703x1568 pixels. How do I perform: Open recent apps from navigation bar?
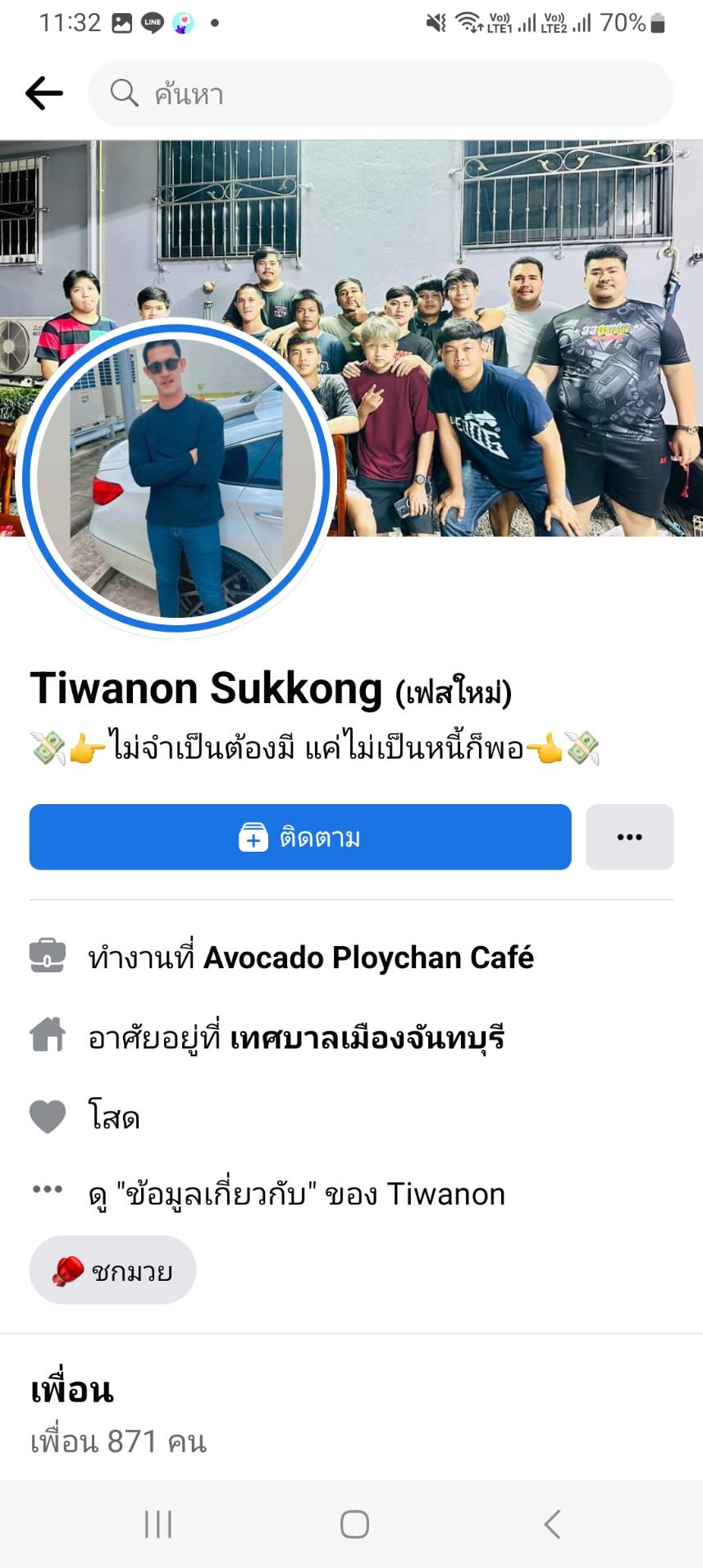[x=158, y=1525]
